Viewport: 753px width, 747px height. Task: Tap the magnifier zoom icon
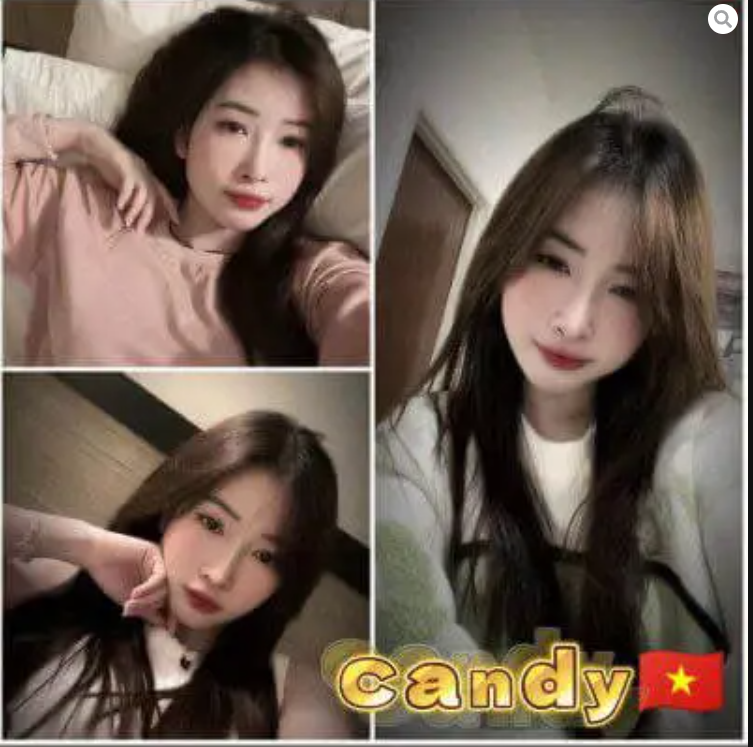coord(722,19)
